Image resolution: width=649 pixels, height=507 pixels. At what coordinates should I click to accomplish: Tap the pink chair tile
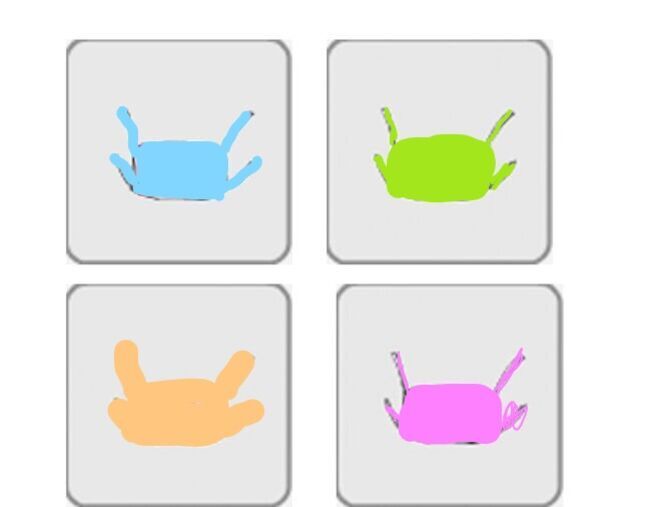click(448, 396)
